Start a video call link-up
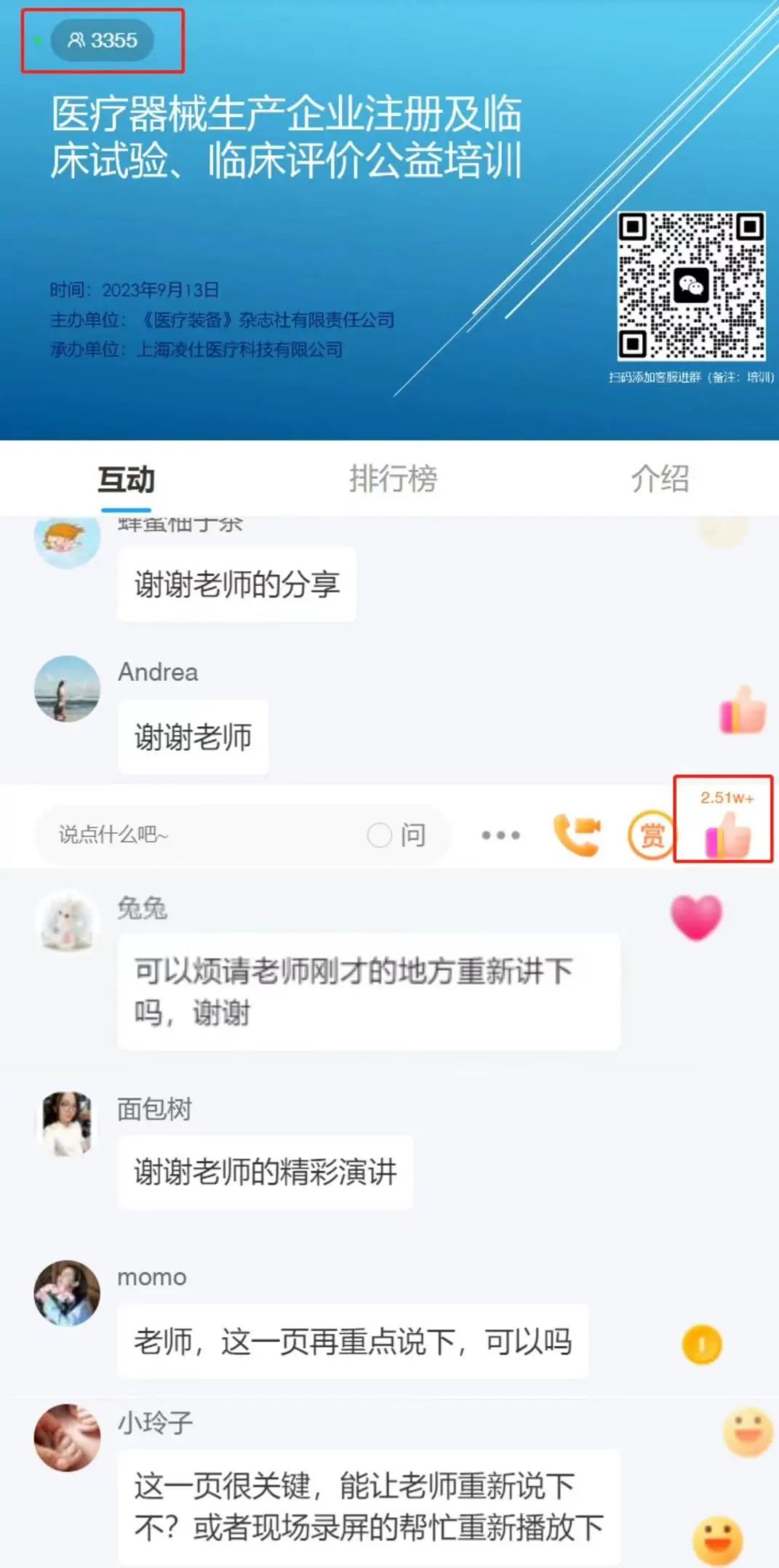Image resolution: width=779 pixels, height=1568 pixels. 577,835
